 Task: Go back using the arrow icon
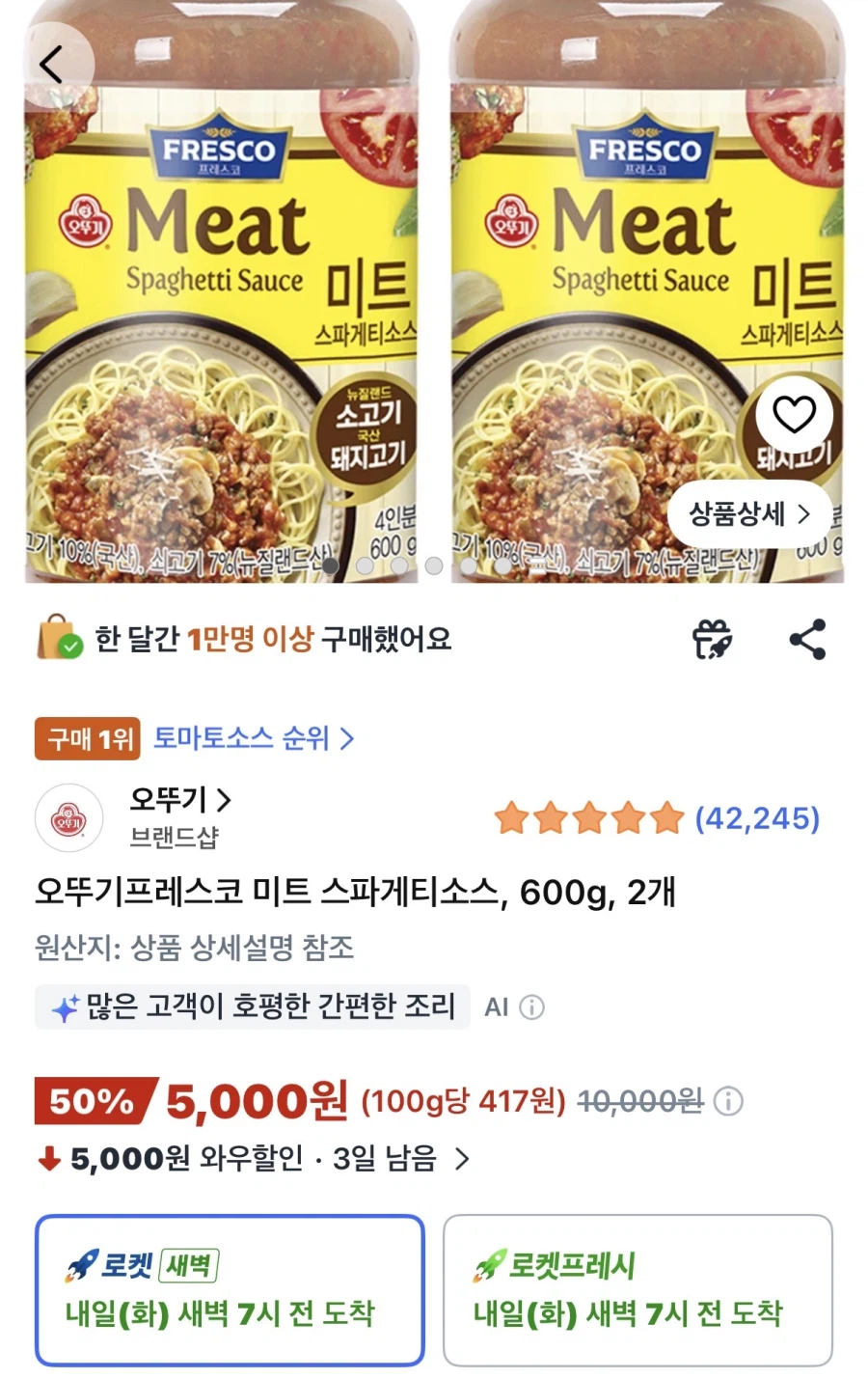tap(52, 65)
